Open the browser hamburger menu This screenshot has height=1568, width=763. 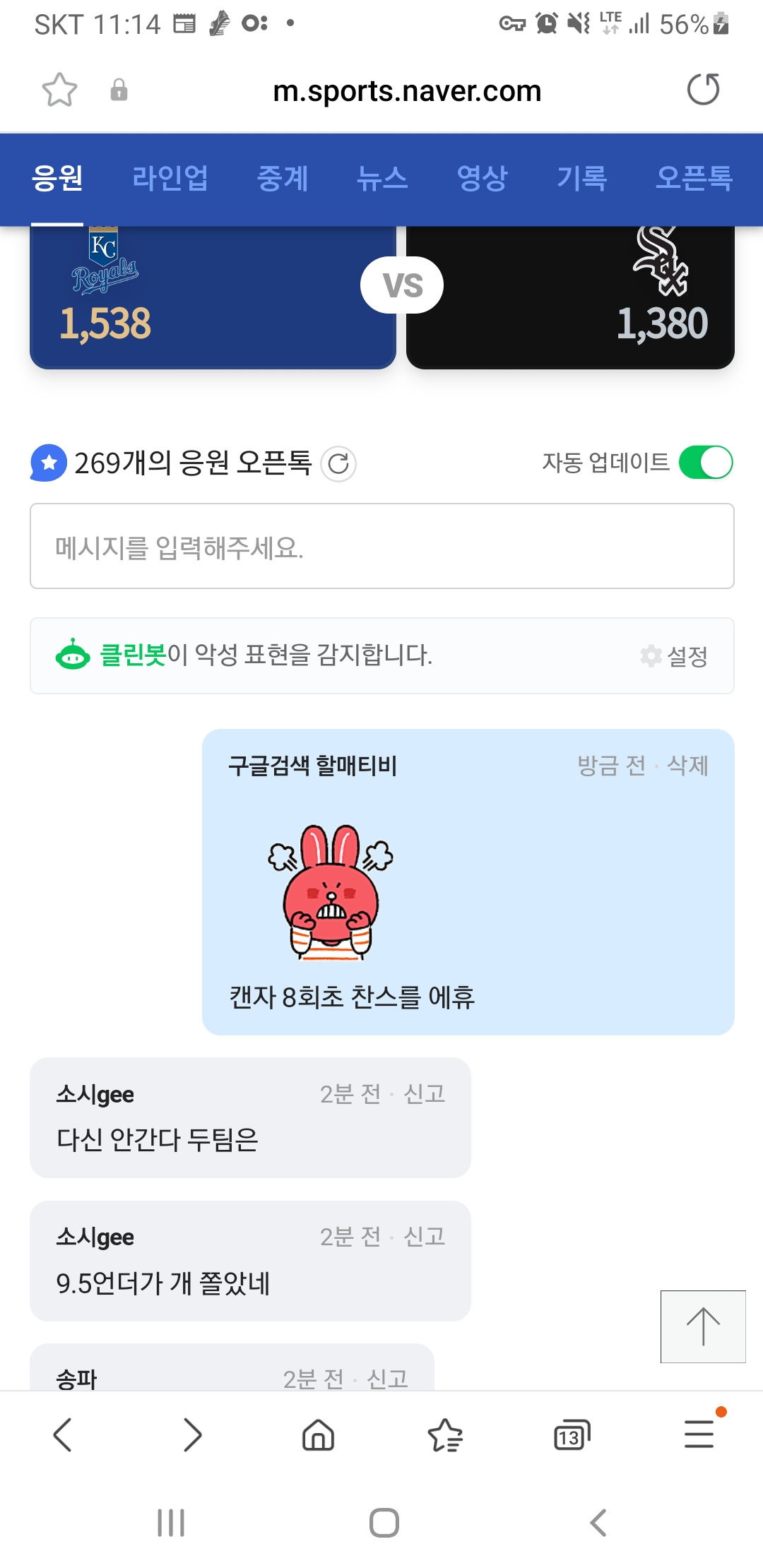click(699, 1434)
